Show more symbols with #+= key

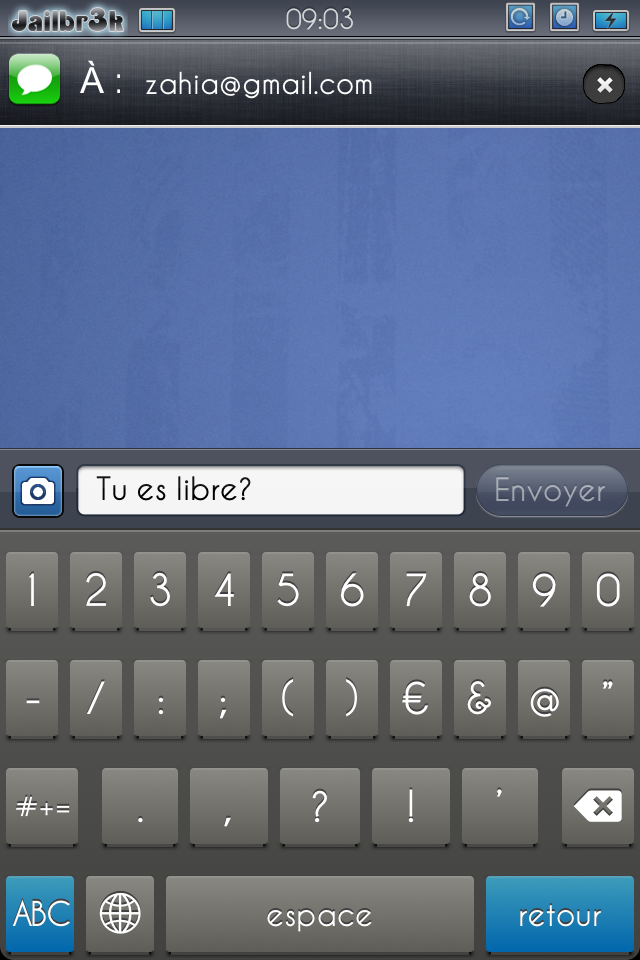click(42, 806)
